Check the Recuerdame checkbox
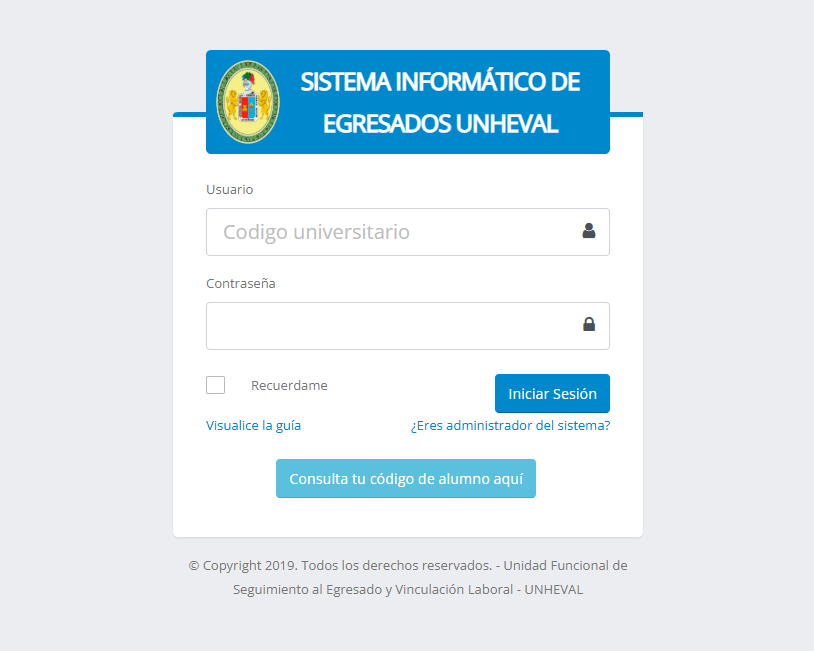The image size is (814, 651). [x=215, y=385]
